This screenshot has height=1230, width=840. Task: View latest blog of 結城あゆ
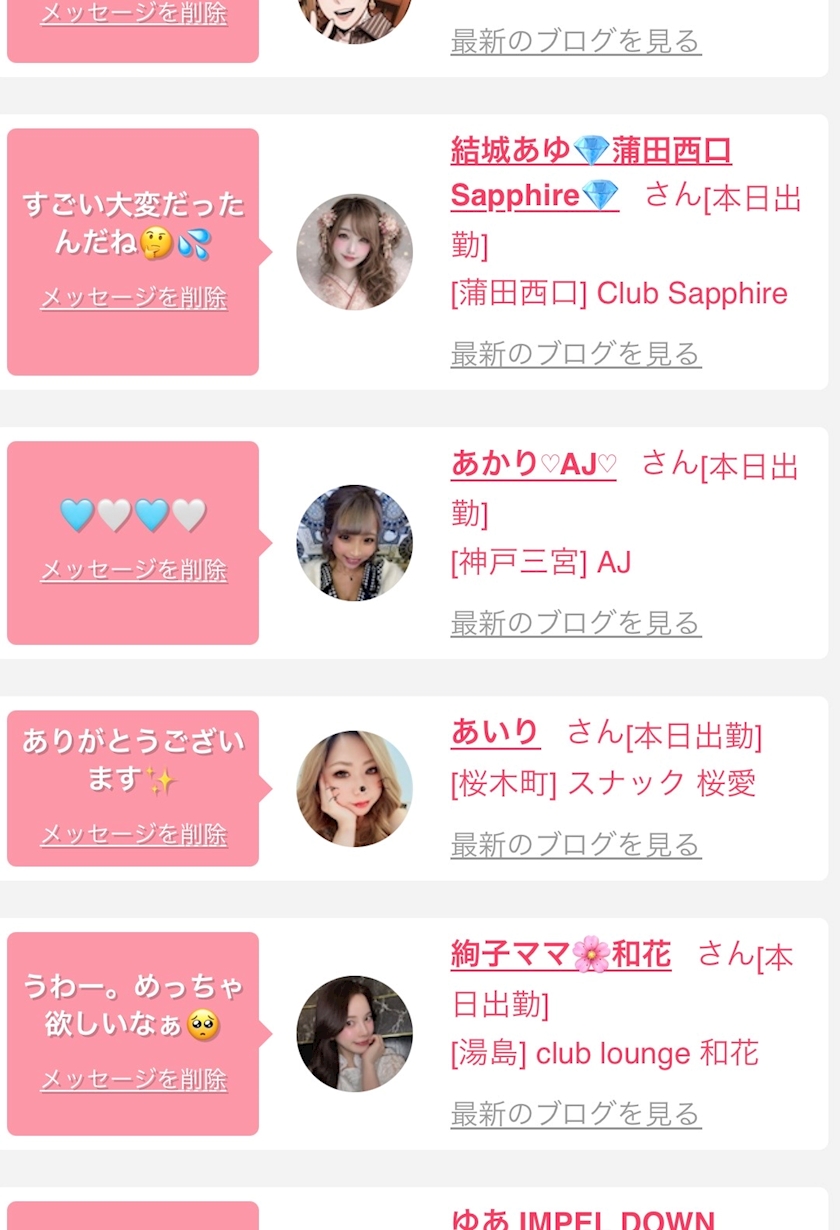point(576,354)
